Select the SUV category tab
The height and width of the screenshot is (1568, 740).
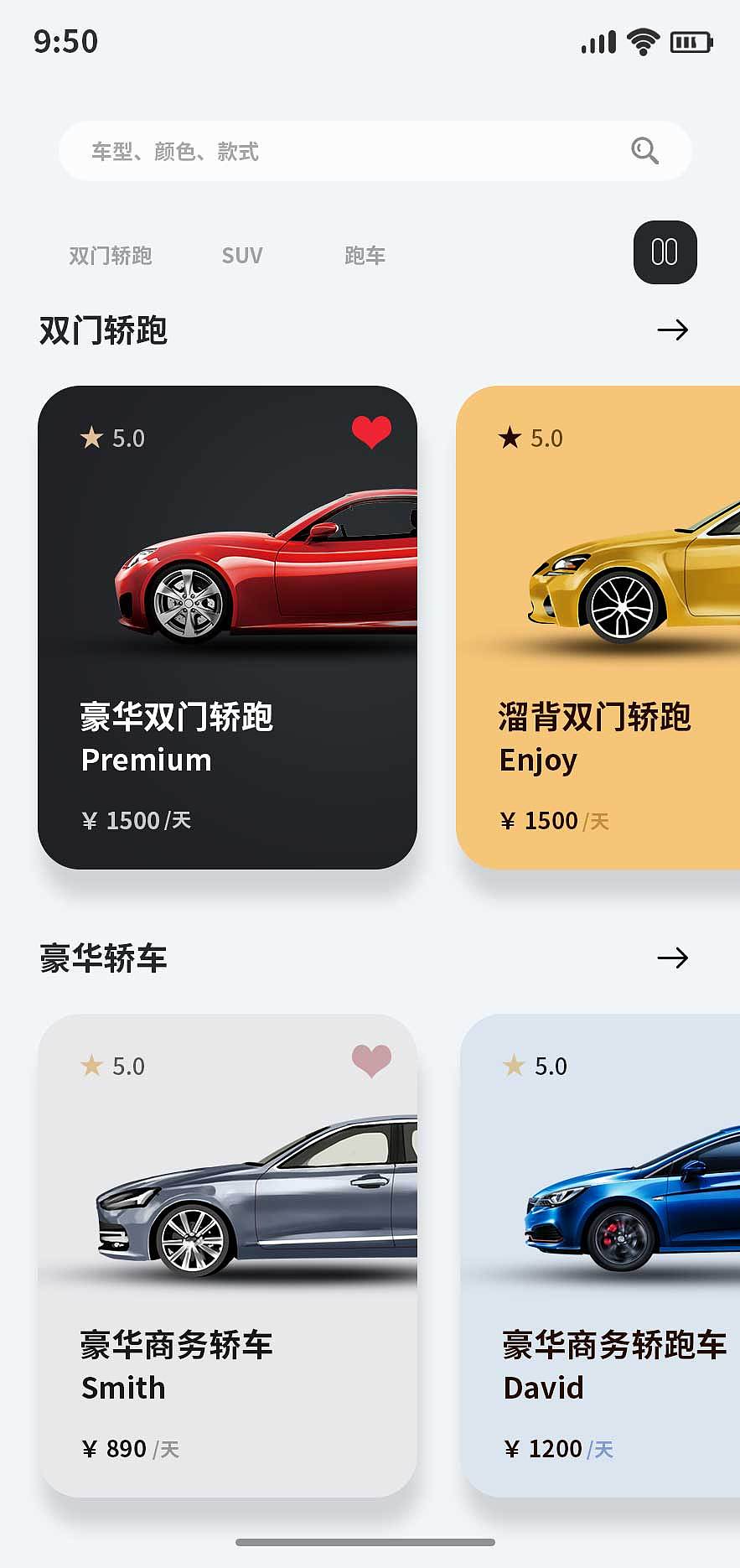click(x=241, y=255)
